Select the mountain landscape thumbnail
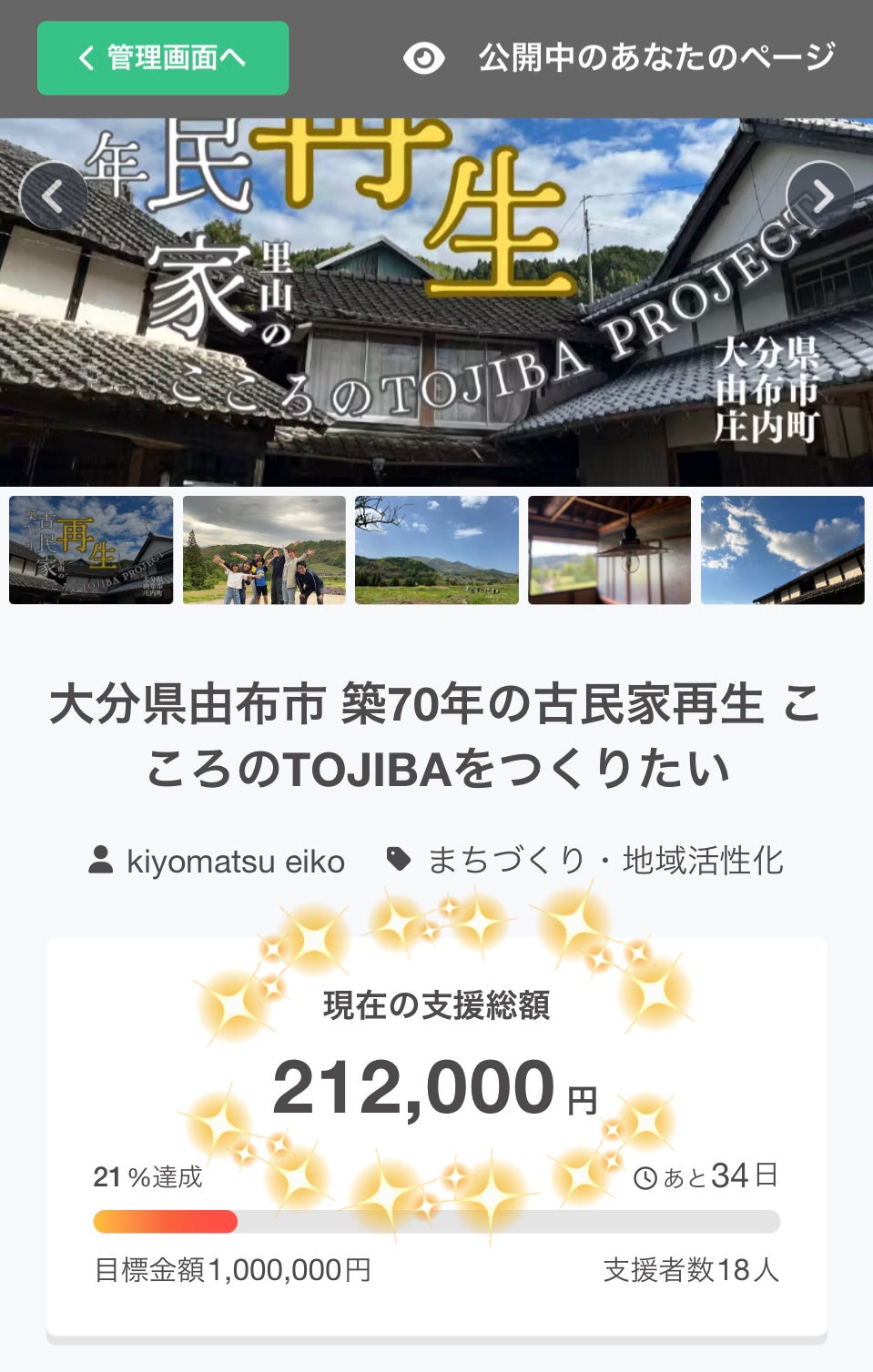 pos(437,550)
